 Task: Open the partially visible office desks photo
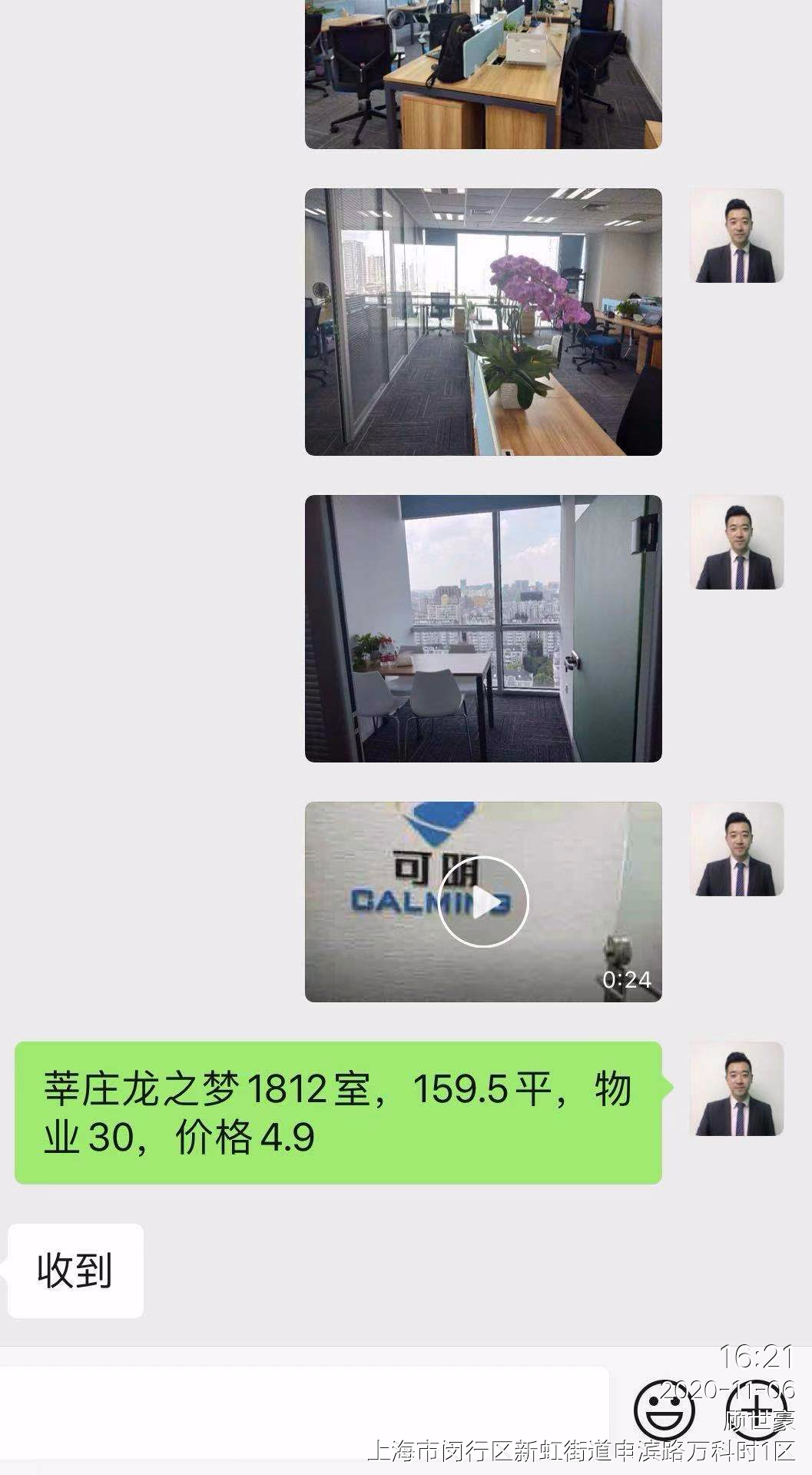(x=483, y=74)
